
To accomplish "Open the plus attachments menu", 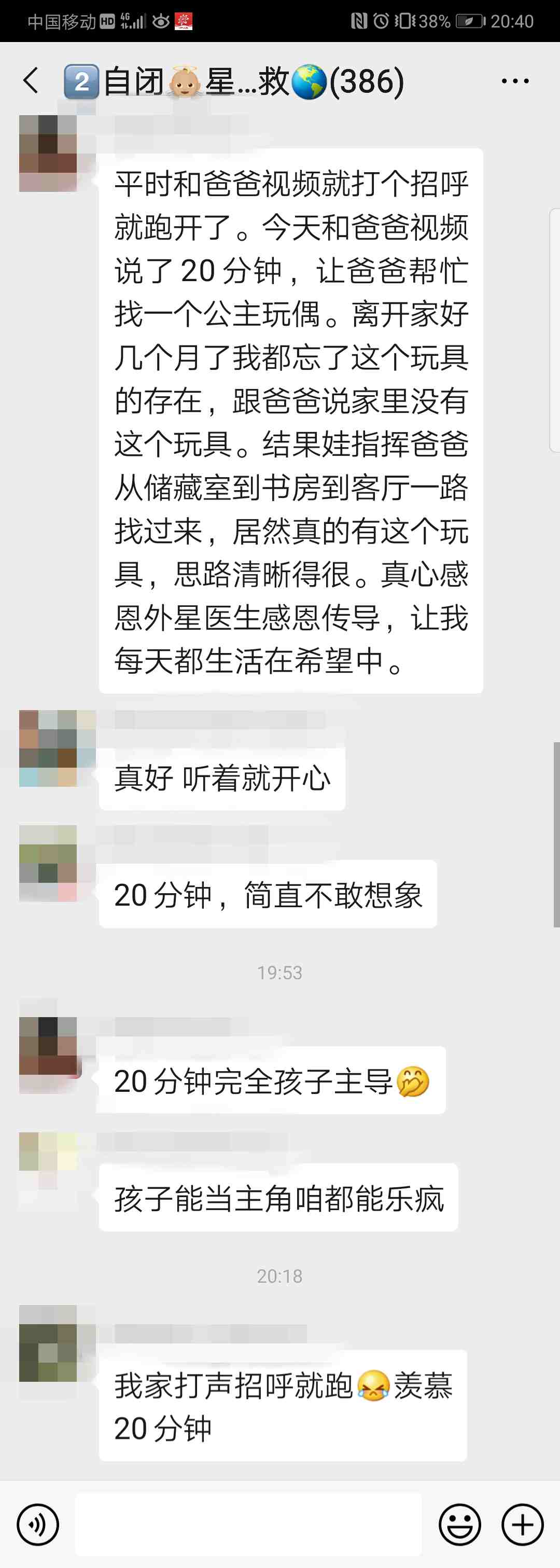I will pyautogui.click(x=522, y=1524).
